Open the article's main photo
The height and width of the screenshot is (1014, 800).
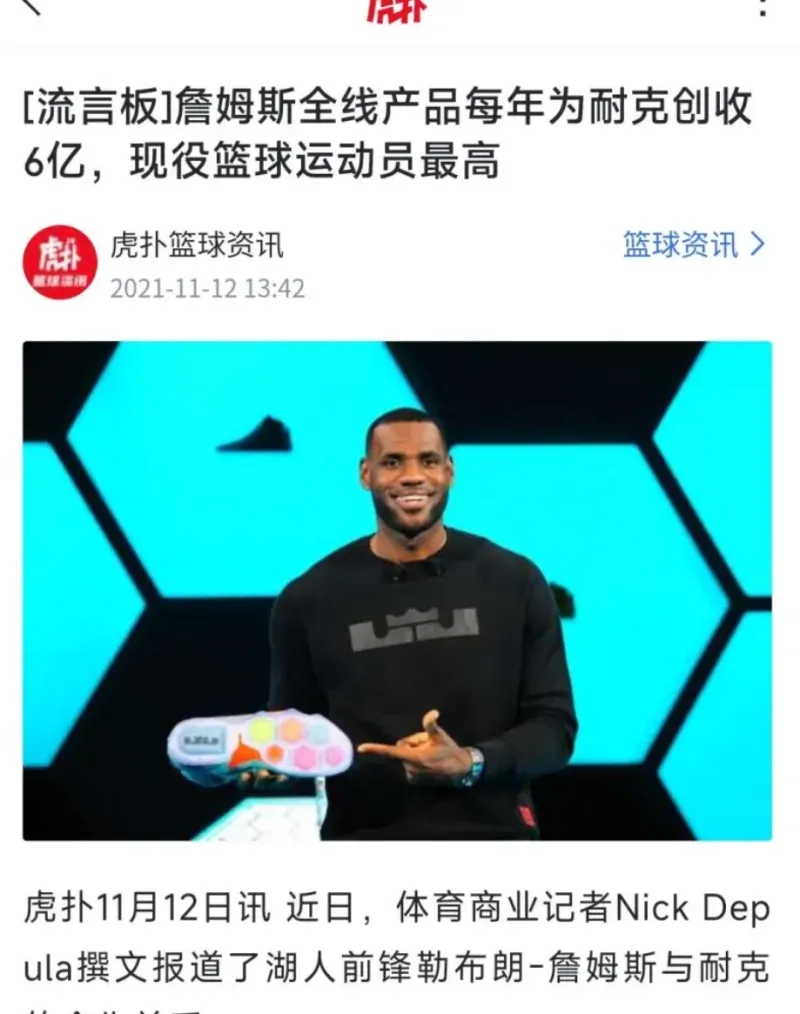397,590
